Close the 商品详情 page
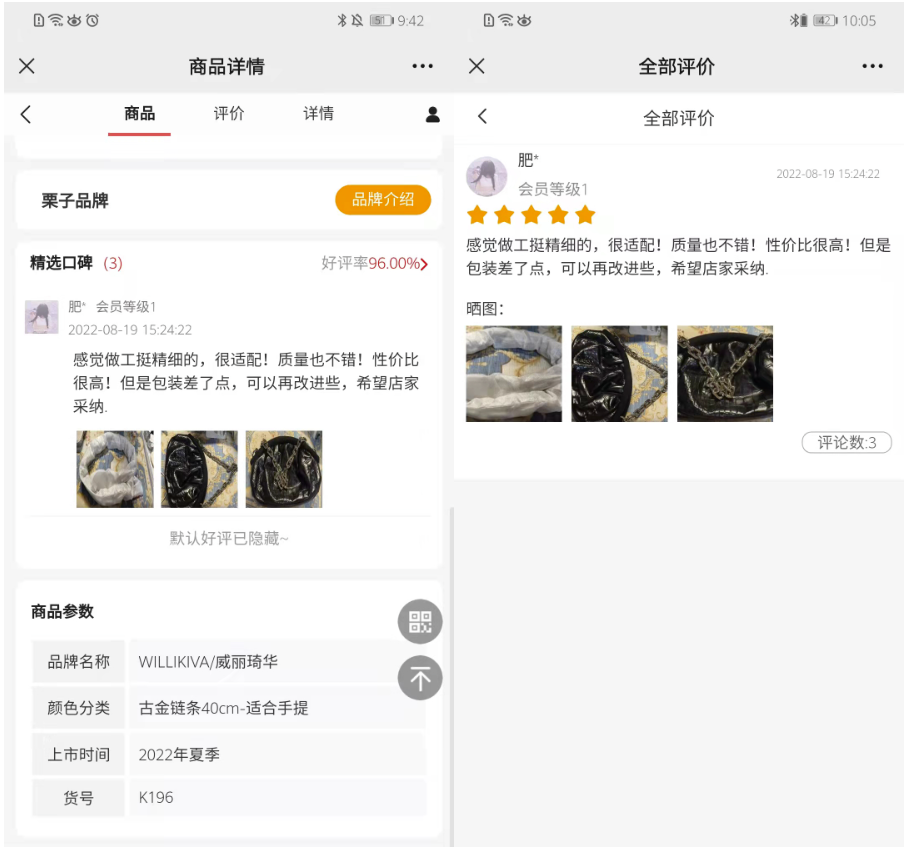 pyautogui.click(x=27, y=66)
